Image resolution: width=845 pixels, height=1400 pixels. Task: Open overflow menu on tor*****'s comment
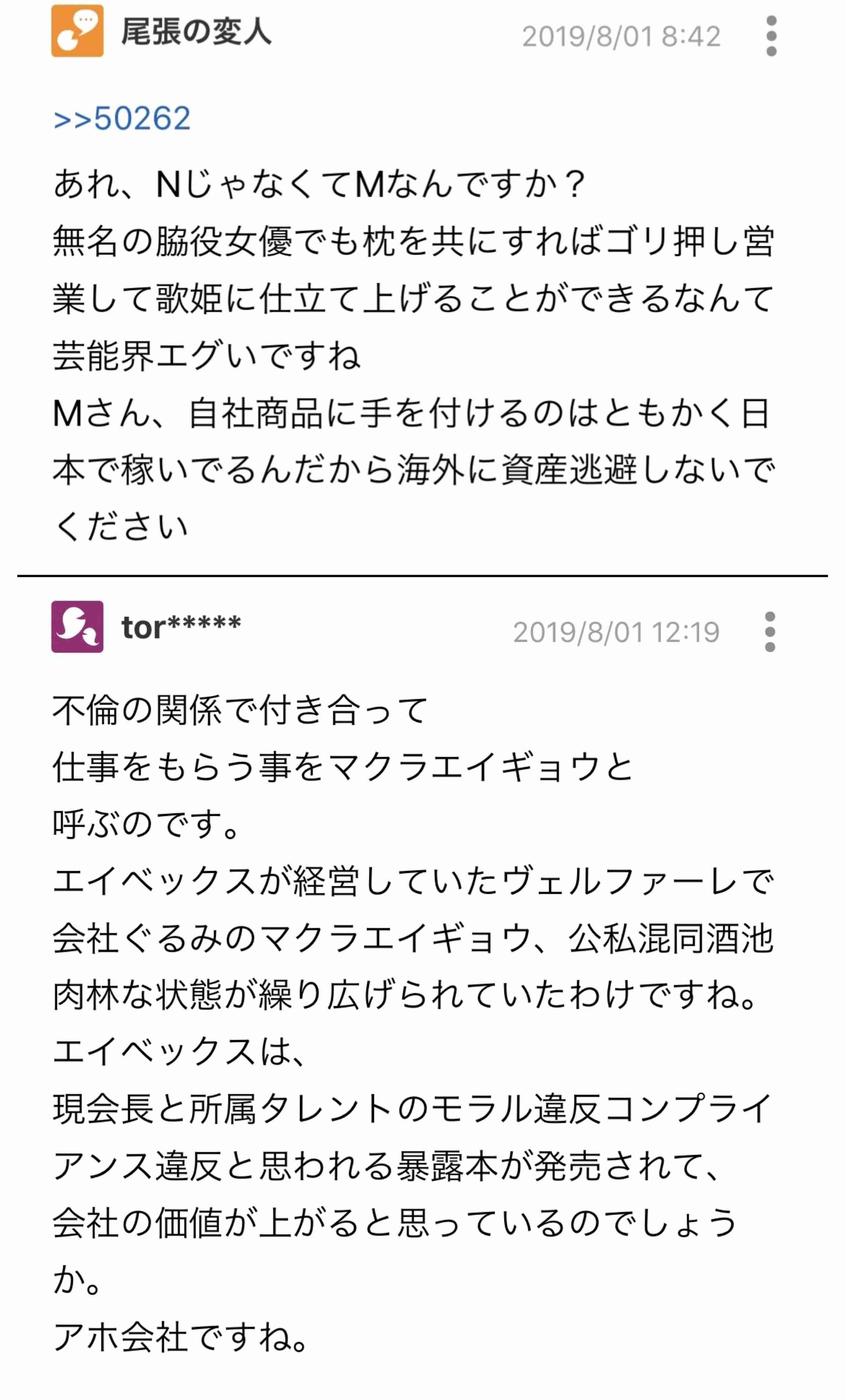click(x=770, y=631)
